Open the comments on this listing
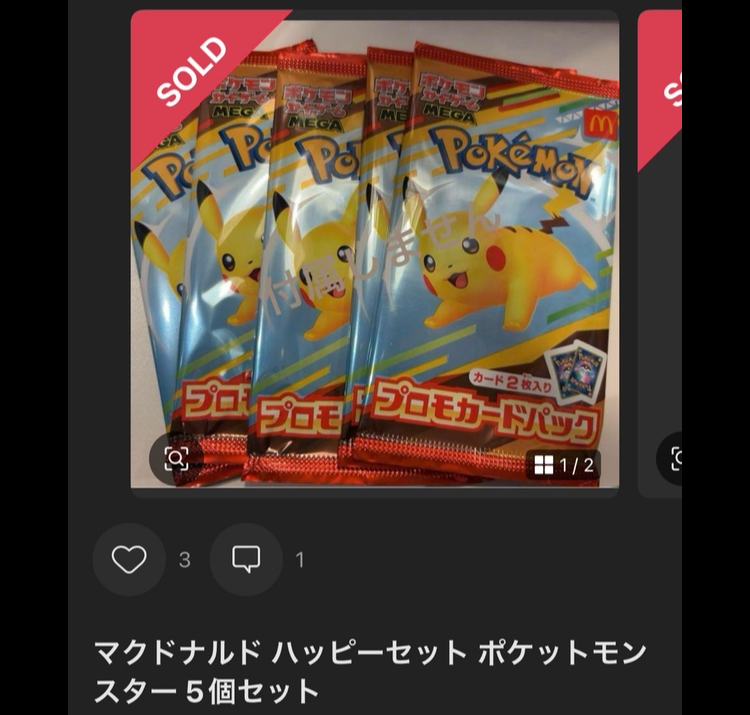Viewport: 750px width, 715px height. (x=246, y=560)
